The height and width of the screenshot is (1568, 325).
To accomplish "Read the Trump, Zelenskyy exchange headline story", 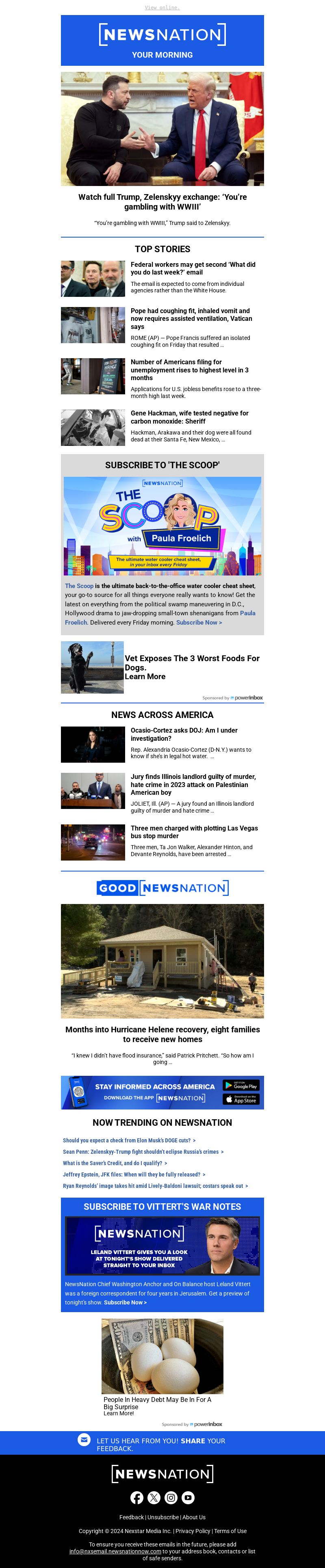I will click(x=162, y=201).
